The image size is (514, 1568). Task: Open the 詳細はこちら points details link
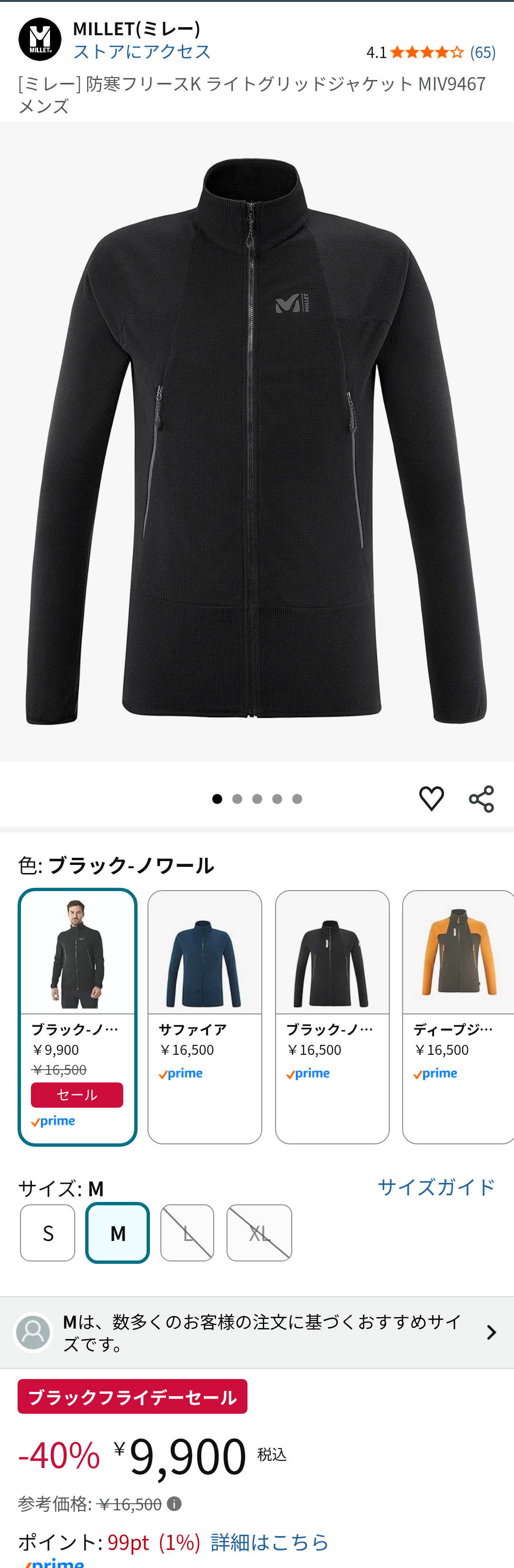click(x=269, y=1542)
